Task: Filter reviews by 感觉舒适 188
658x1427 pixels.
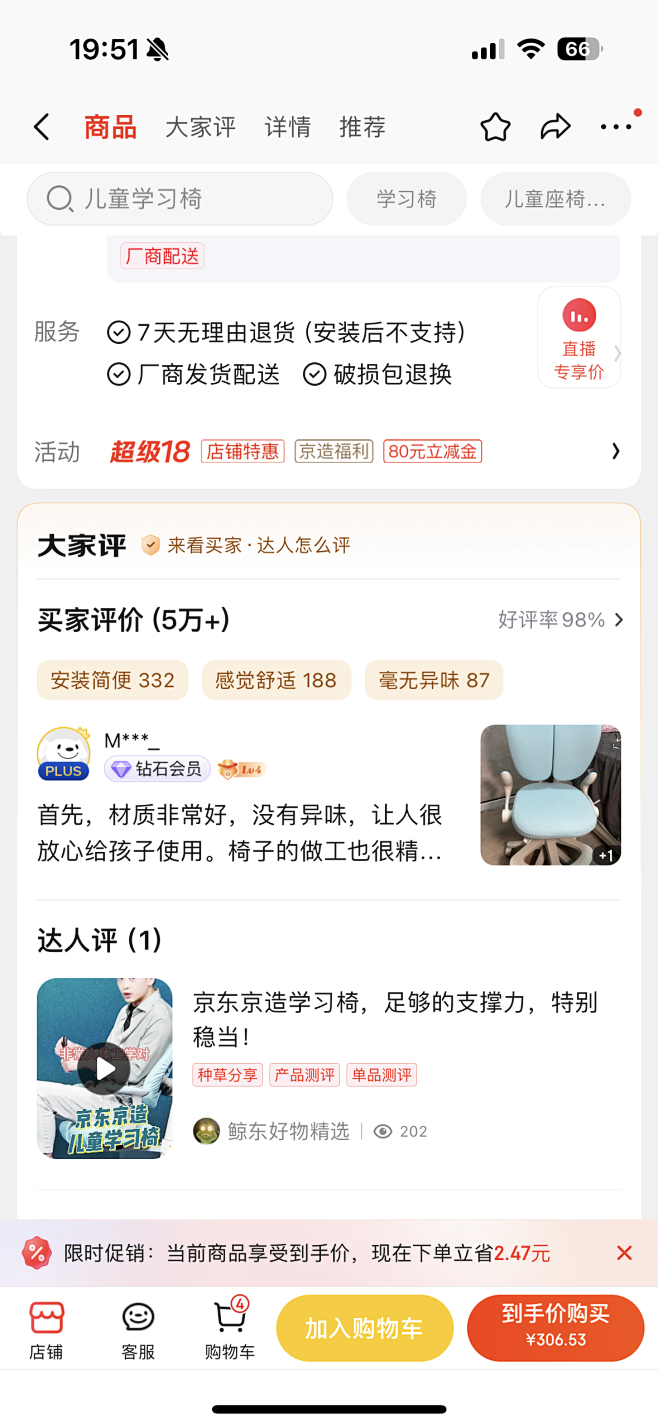Action: (x=276, y=680)
